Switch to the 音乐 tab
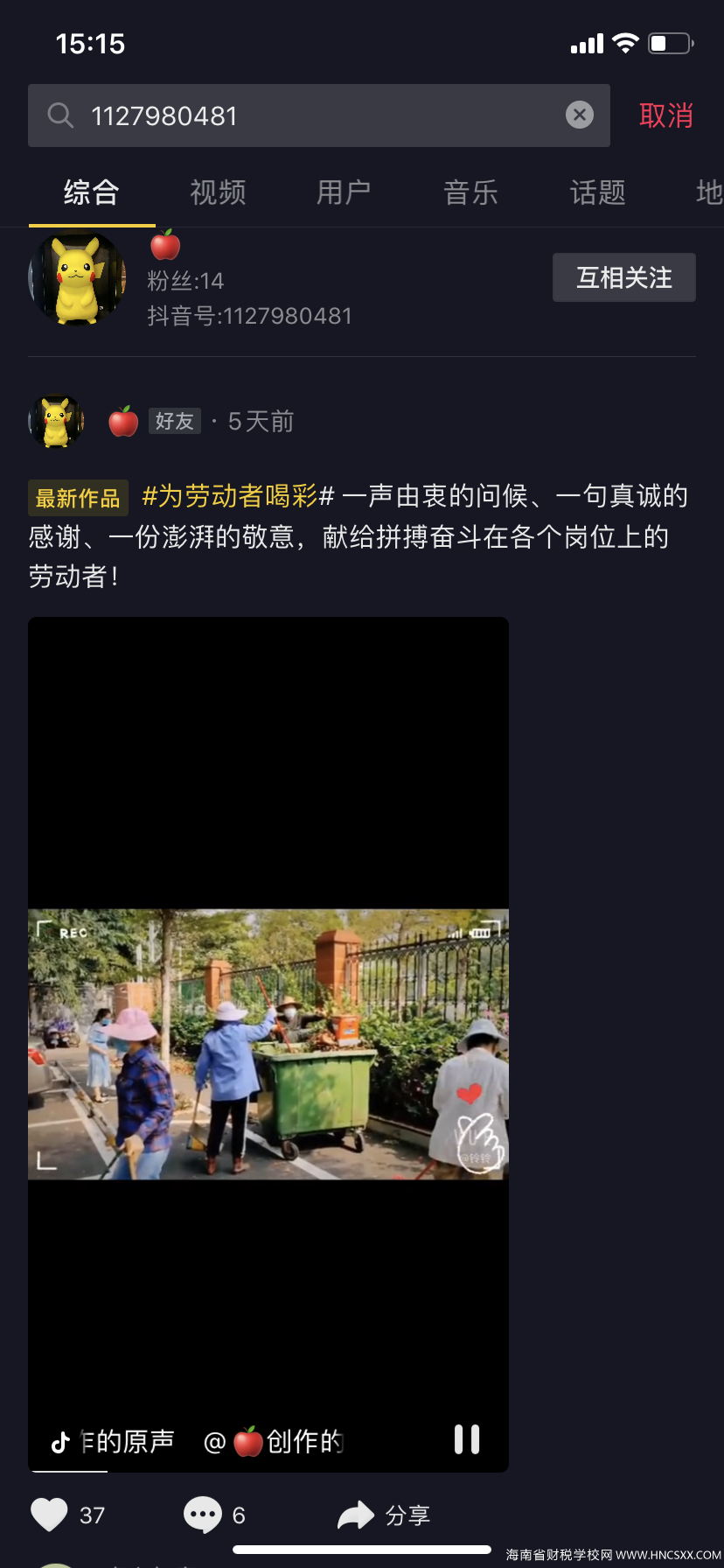 pos(470,192)
